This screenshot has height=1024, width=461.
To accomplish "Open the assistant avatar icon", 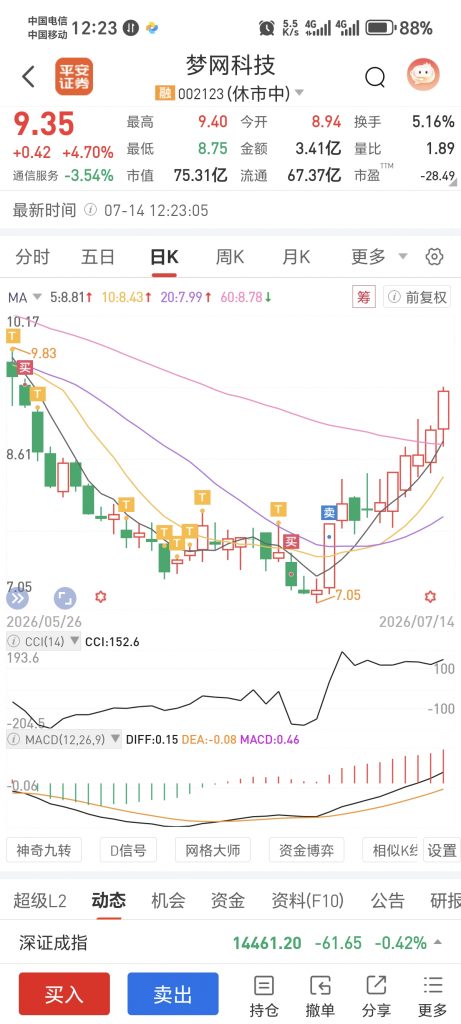I will click(x=423, y=75).
